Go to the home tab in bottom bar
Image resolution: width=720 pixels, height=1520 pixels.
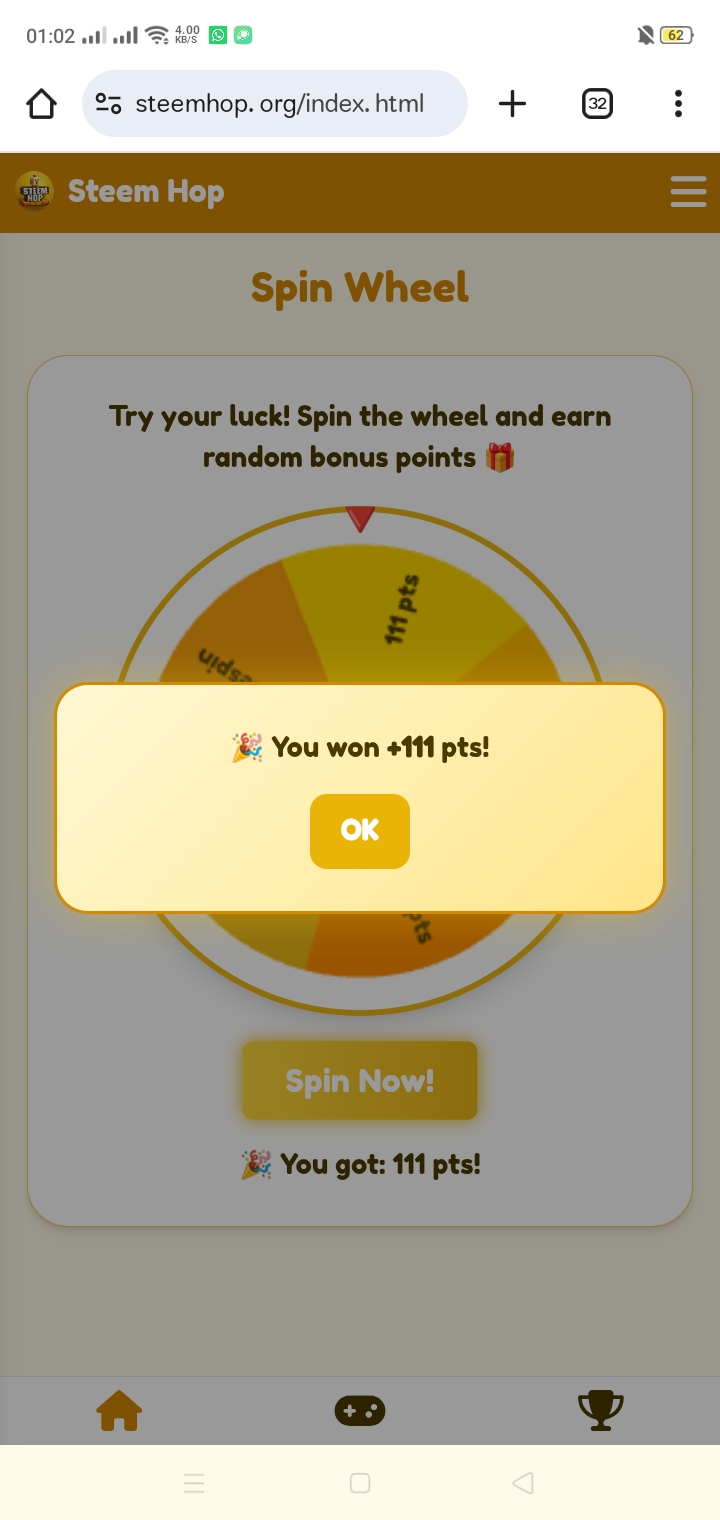click(x=119, y=1411)
